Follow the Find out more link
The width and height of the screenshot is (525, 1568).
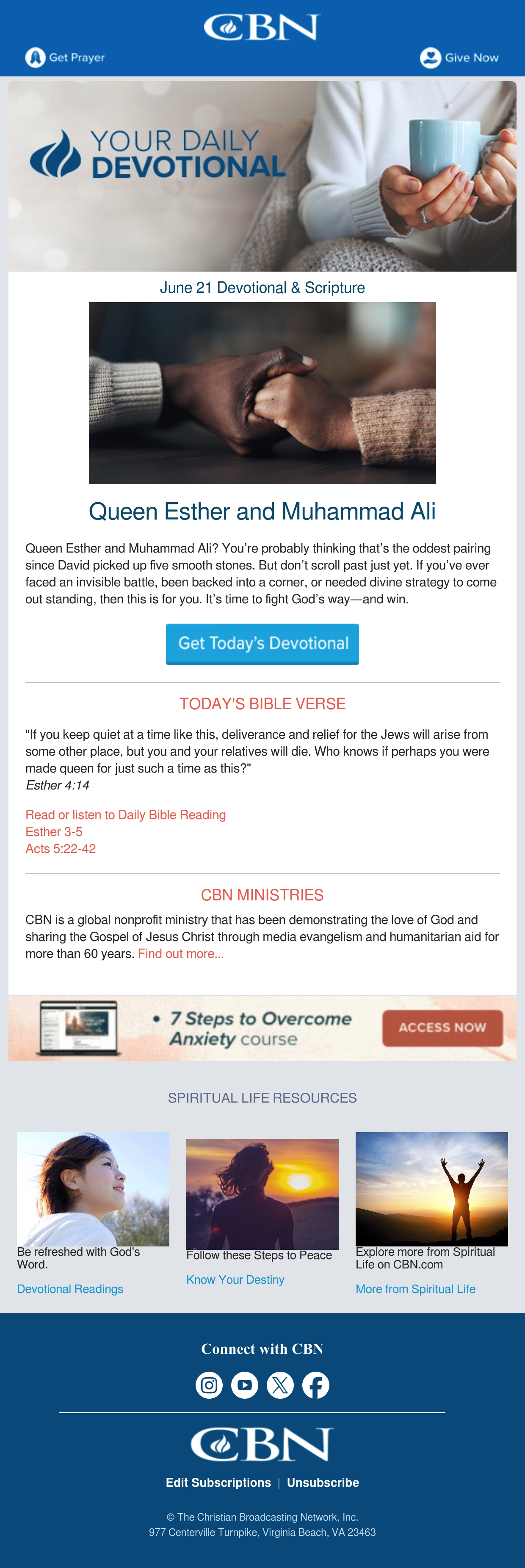[181, 953]
